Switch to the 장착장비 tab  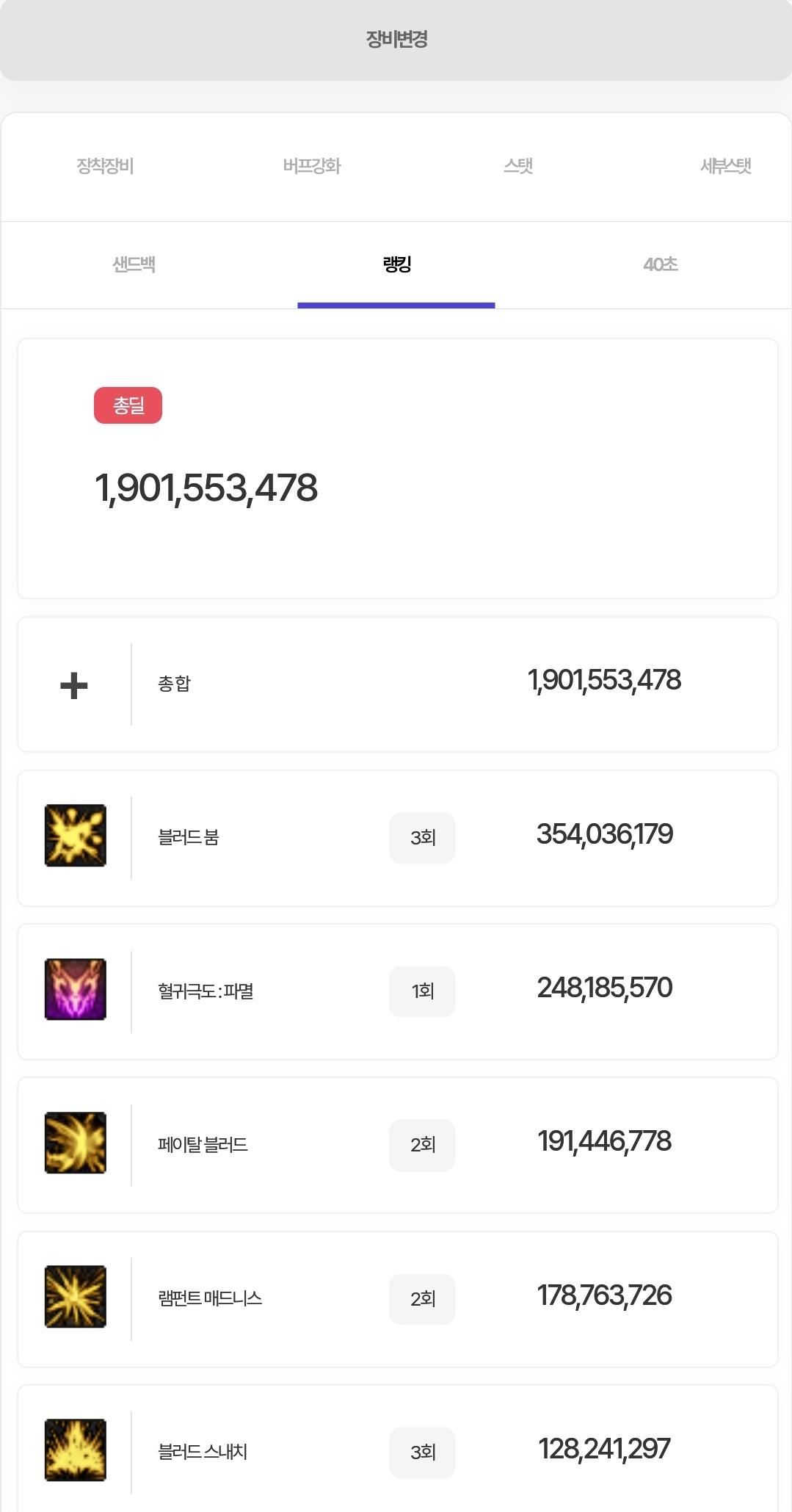tap(105, 167)
